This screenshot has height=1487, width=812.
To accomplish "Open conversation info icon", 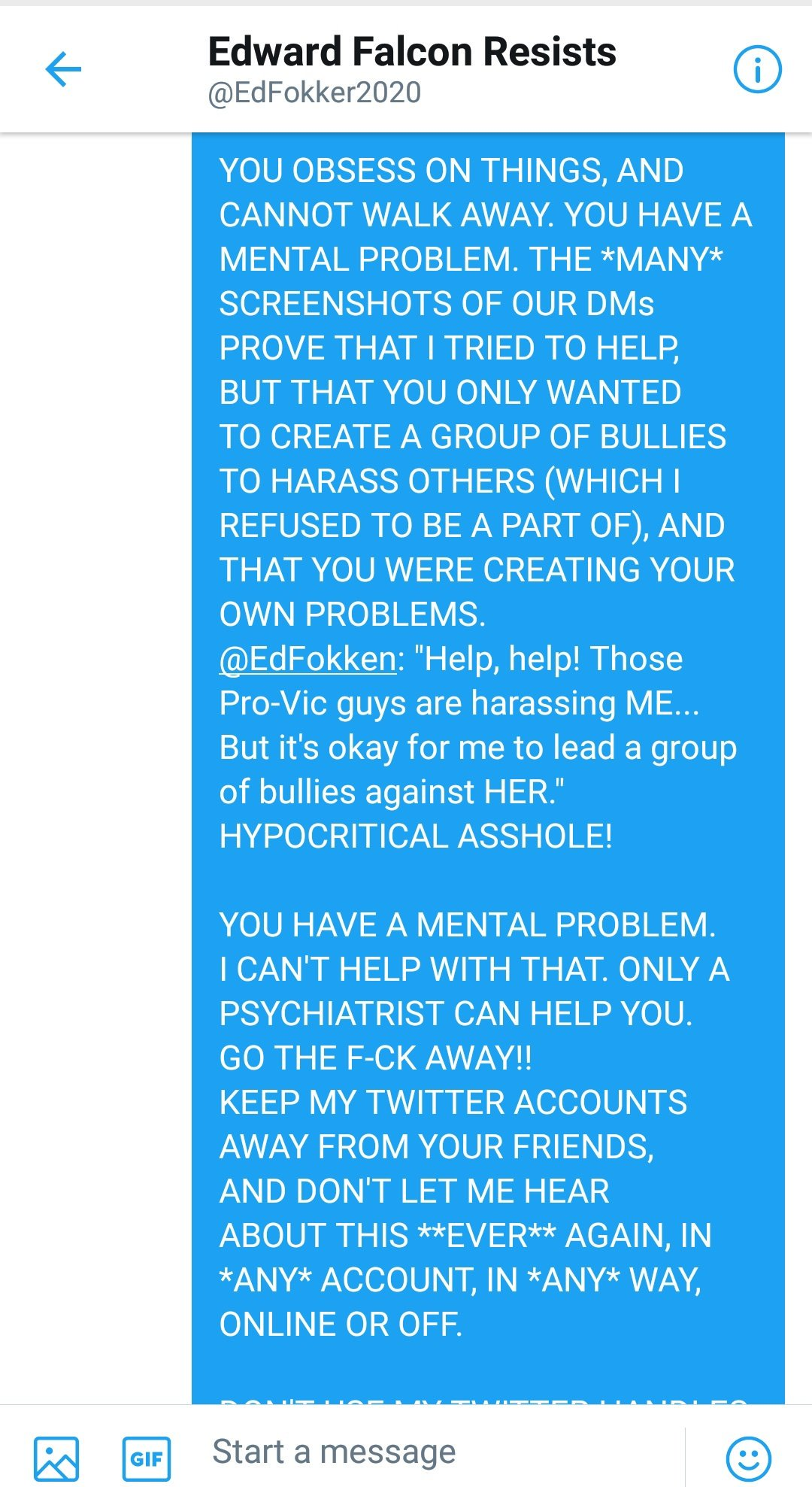I will tap(757, 70).
